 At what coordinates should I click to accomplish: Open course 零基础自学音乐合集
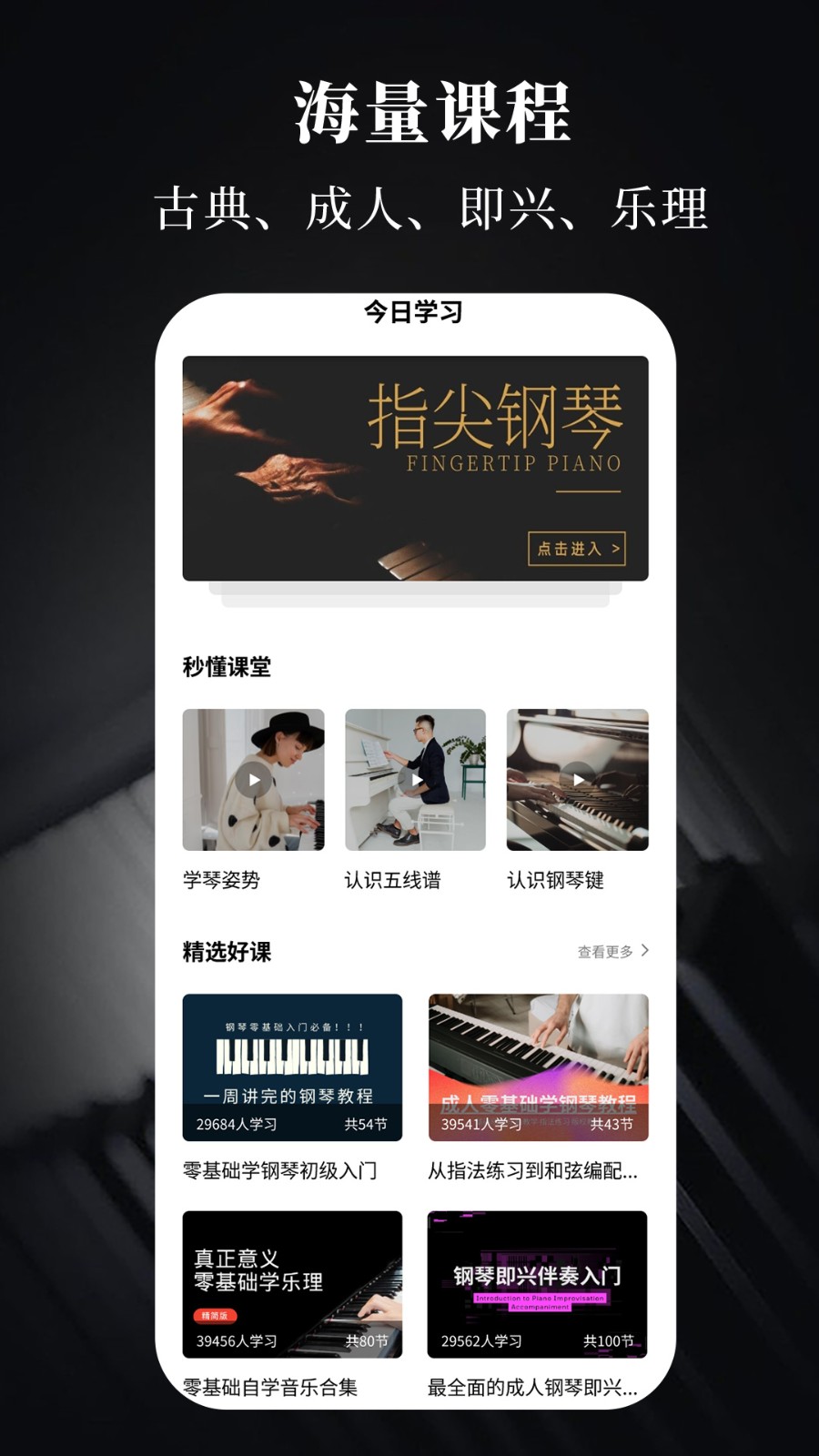[x=291, y=1283]
